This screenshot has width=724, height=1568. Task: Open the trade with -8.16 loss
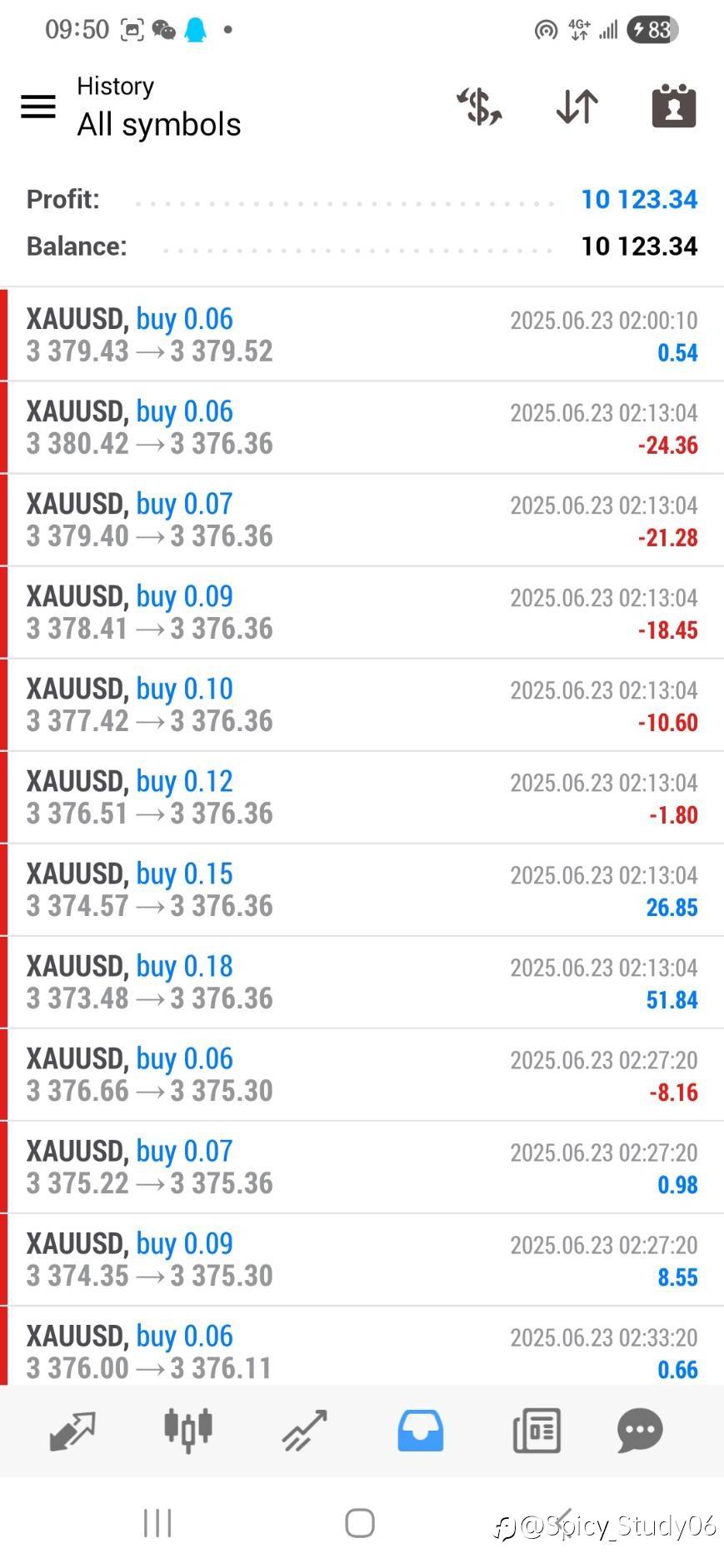point(362,1074)
